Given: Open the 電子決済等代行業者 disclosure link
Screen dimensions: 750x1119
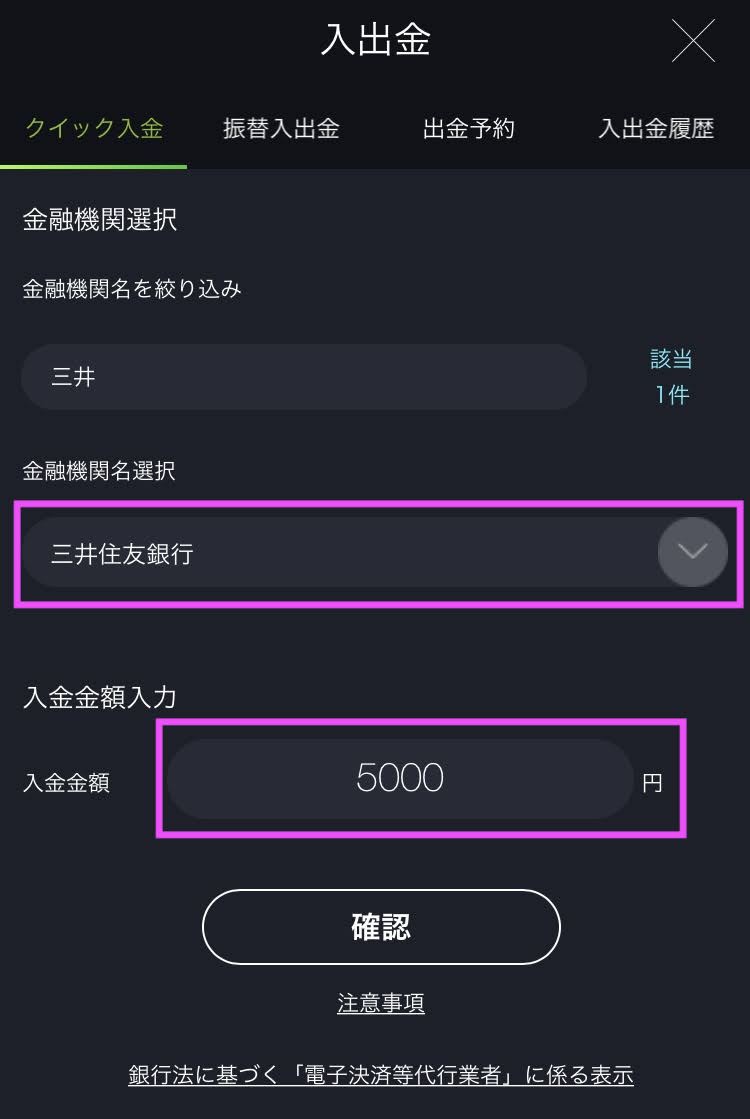Looking at the screenshot, I should tap(381, 1075).
